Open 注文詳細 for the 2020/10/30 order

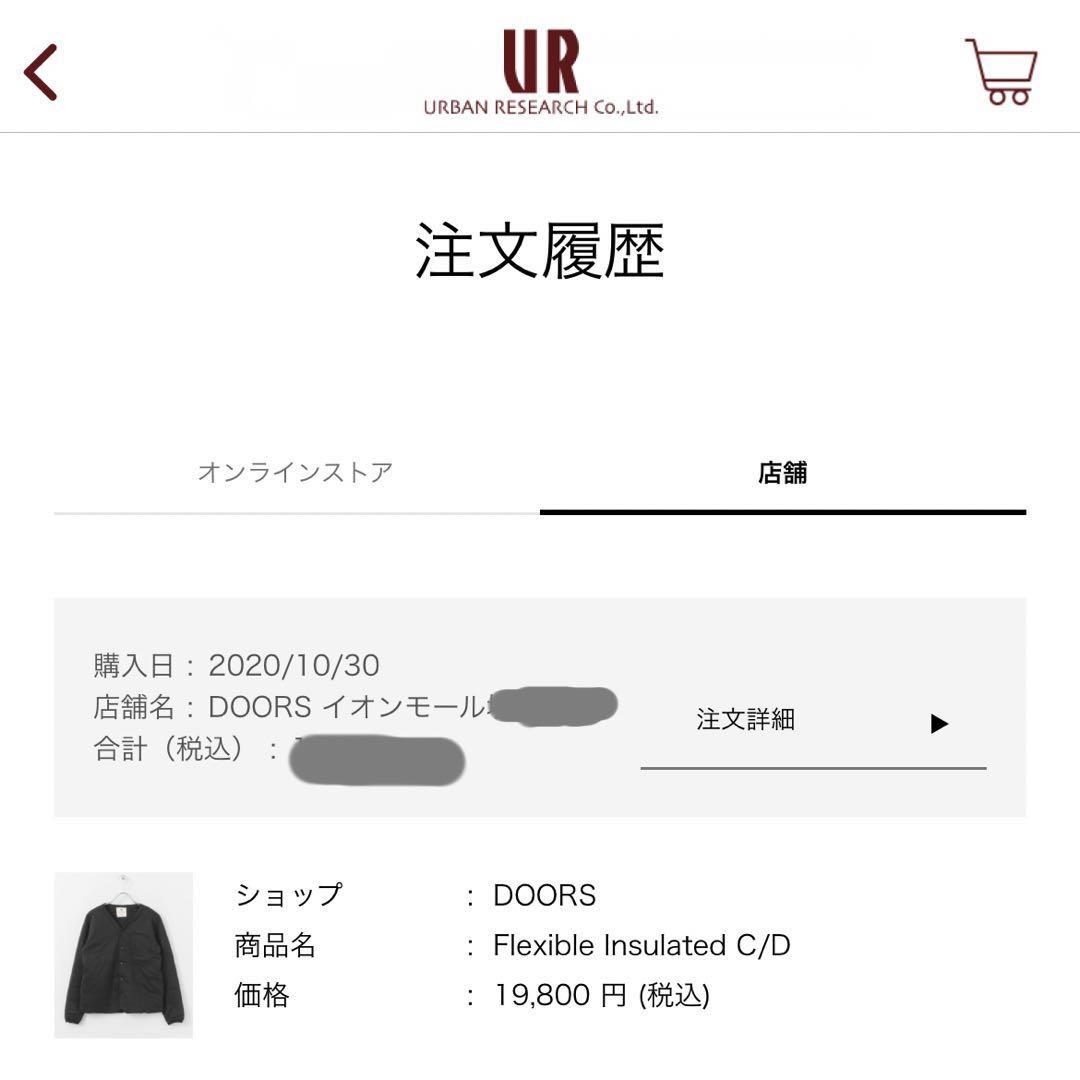[x=812, y=721]
